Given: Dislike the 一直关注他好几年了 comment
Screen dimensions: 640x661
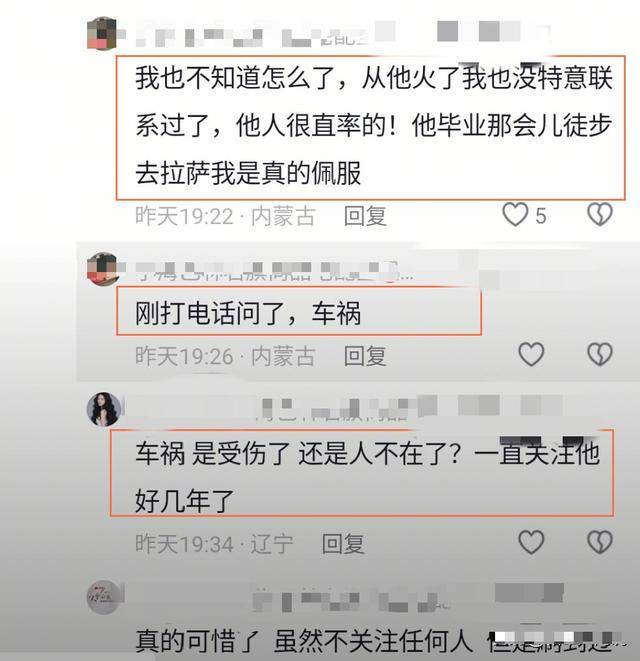Looking at the screenshot, I should tap(599, 542).
